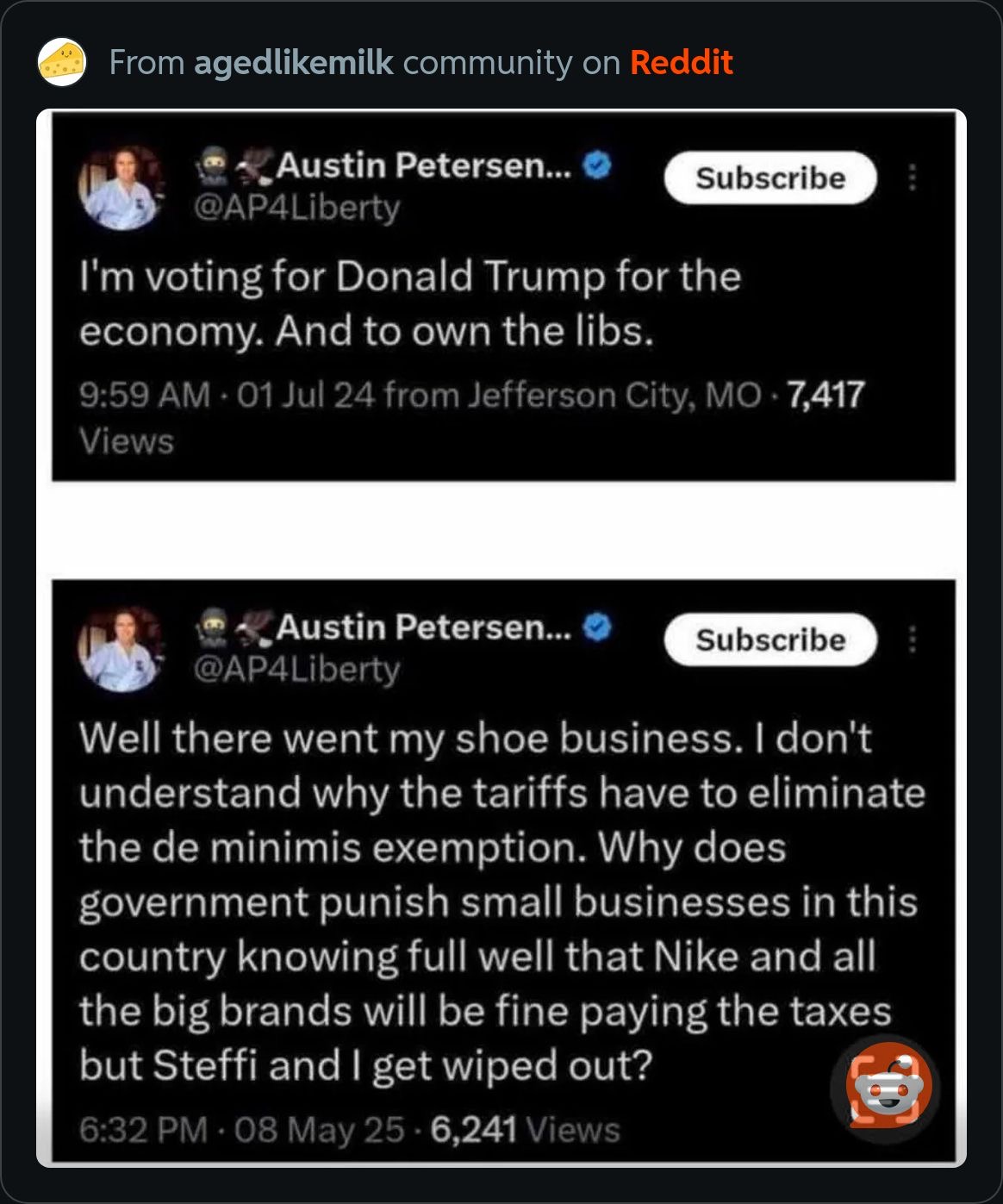Open the agedlikemilk community link
Viewport: 1003px width, 1204px height.
pos(293,63)
